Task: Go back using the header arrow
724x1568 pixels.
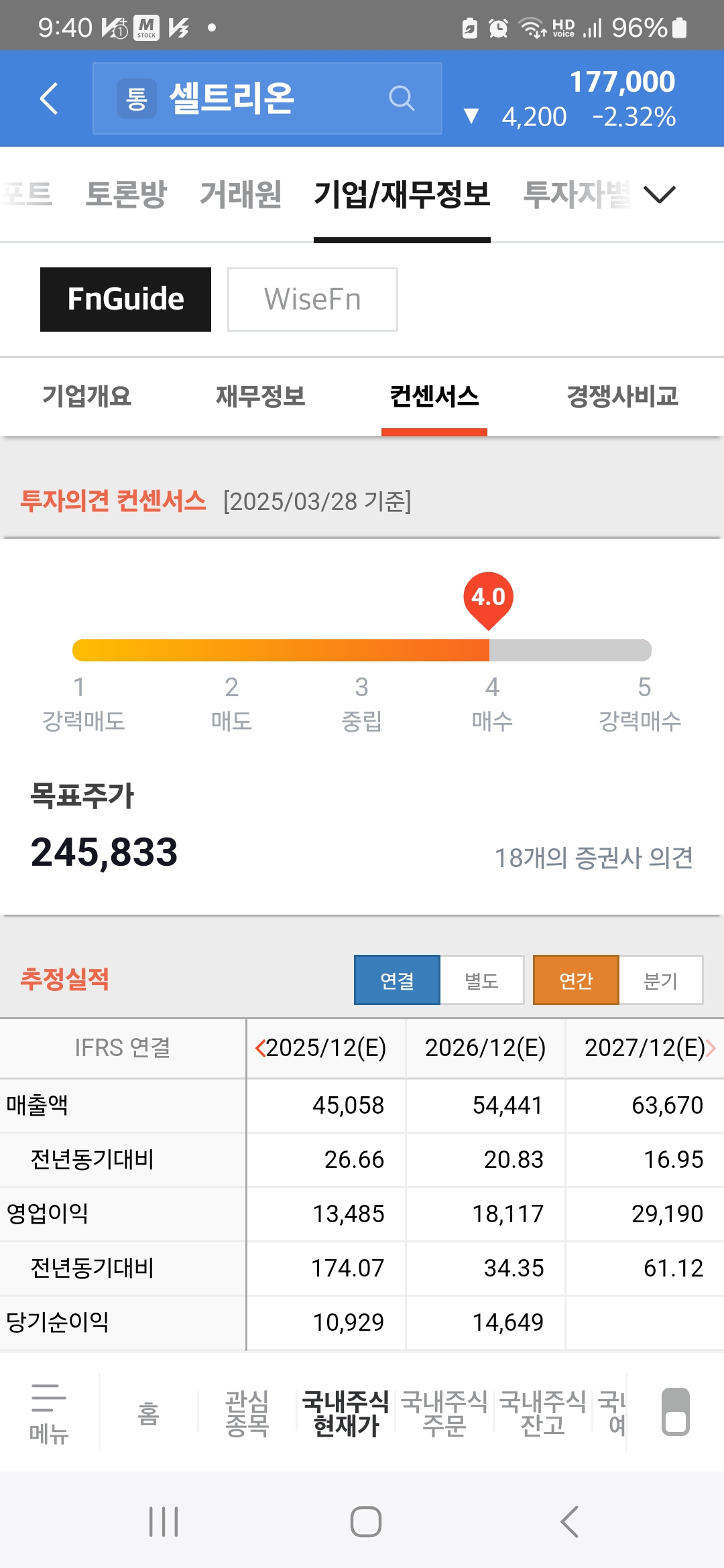Action: pyautogui.click(x=49, y=99)
